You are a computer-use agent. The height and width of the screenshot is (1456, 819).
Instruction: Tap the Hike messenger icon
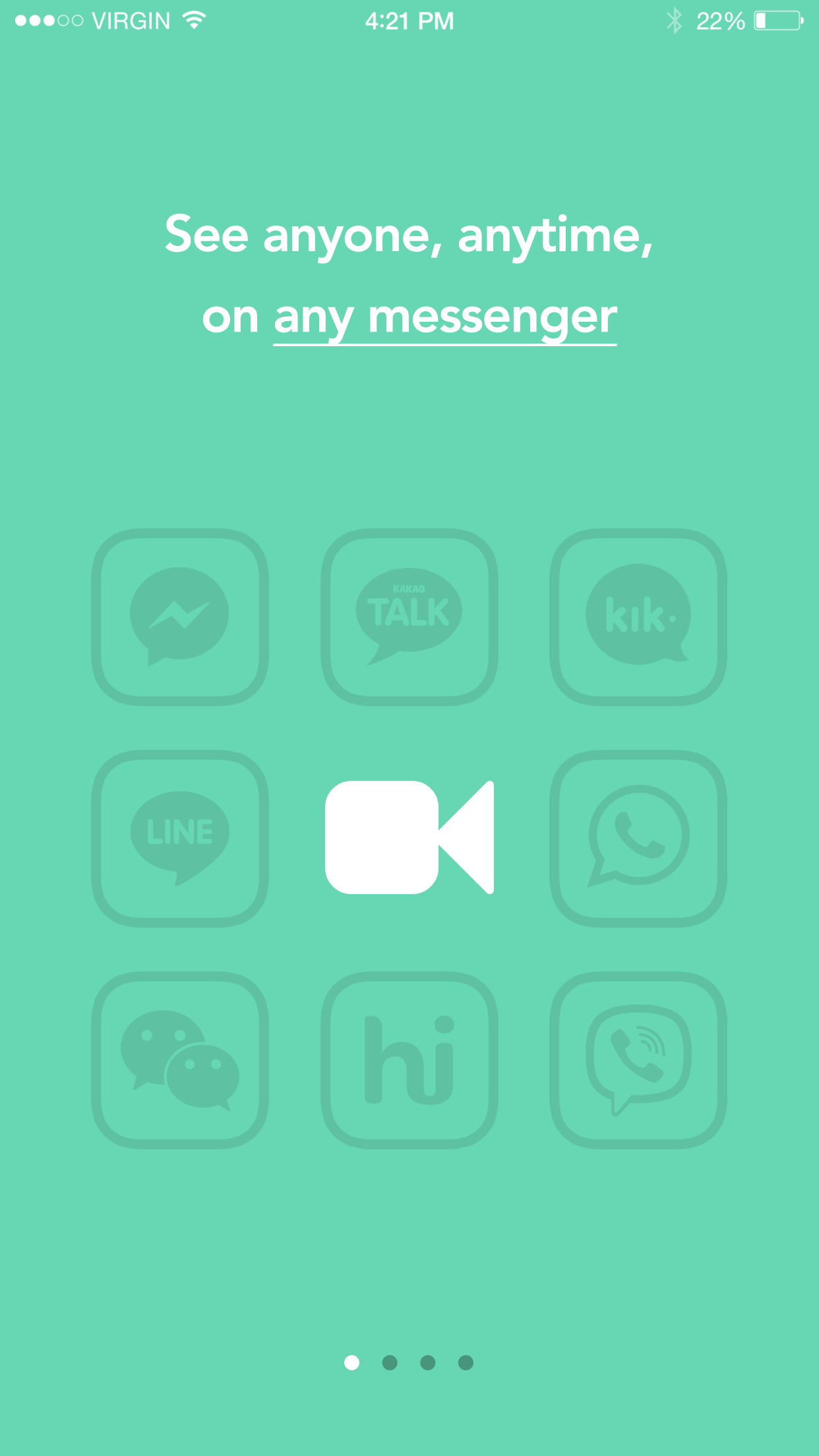409,1060
